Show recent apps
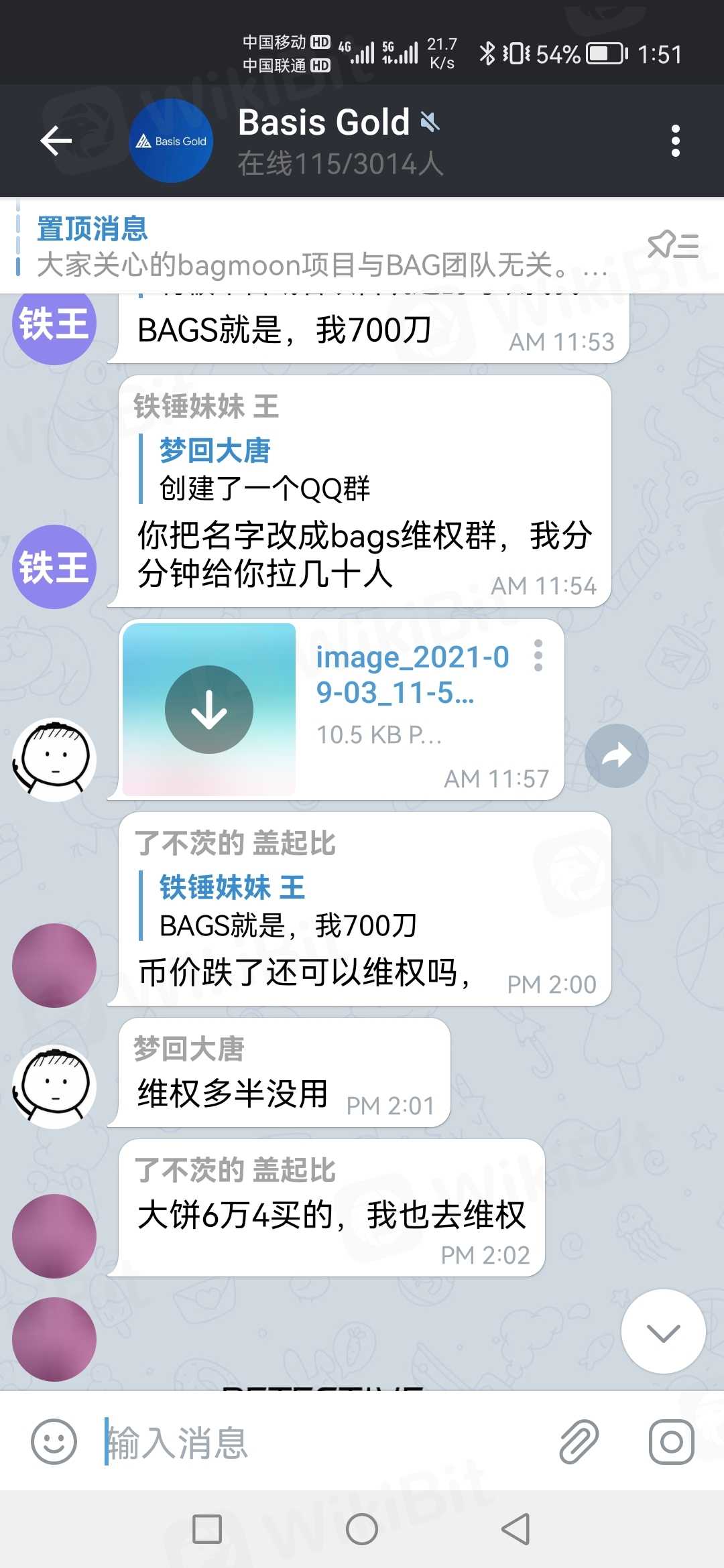This screenshot has width=724, height=1568. pyautogui.click(x=207, y=1529)
